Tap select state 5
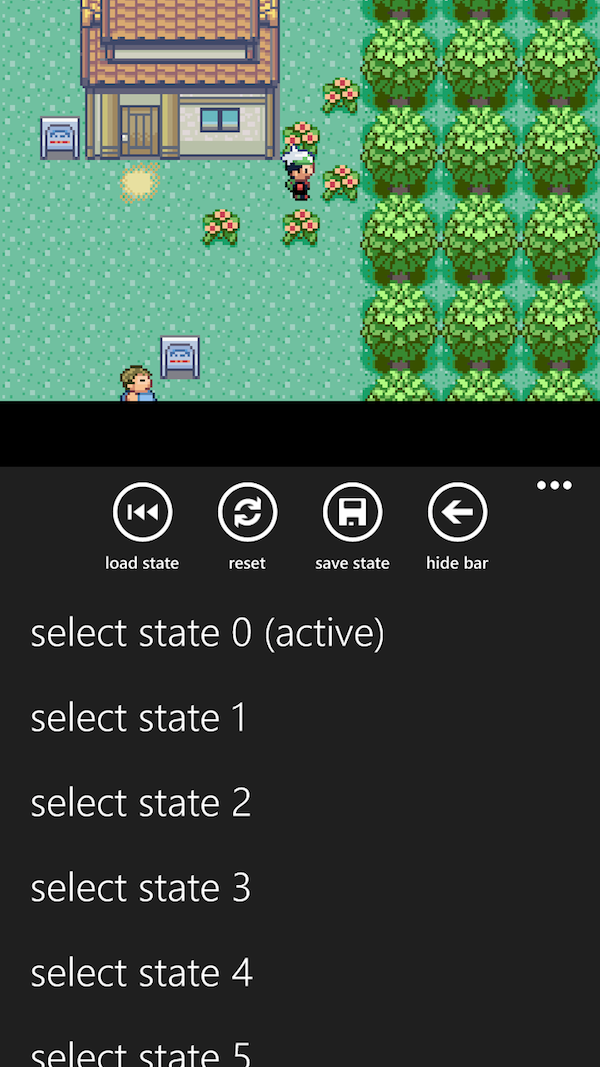This screenshot has width=600, height=1067. 140,1053
